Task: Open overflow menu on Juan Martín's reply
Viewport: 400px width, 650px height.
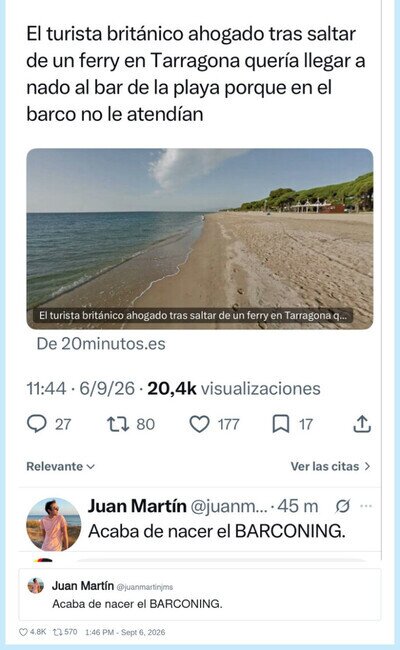Action: [x=366, y=506]
